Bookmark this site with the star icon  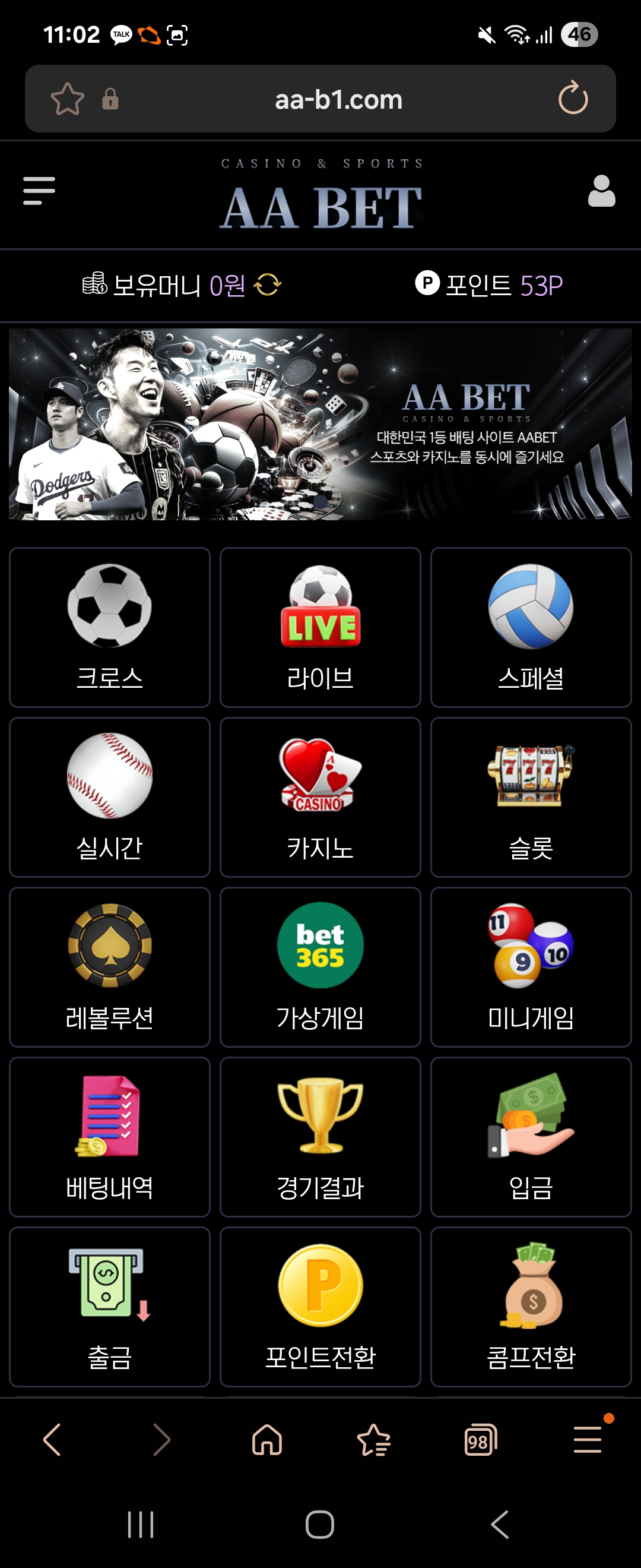tap(67, 99)
